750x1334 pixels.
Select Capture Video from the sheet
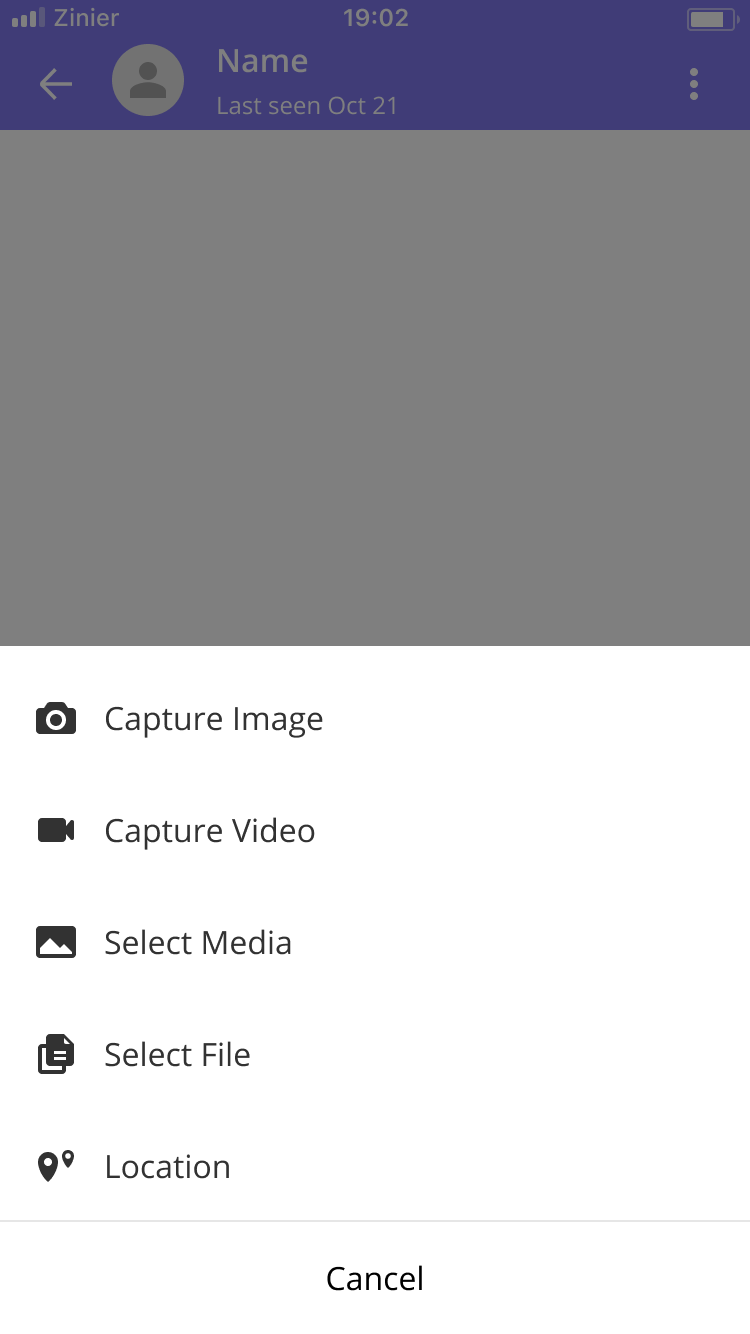pos(375,831)
